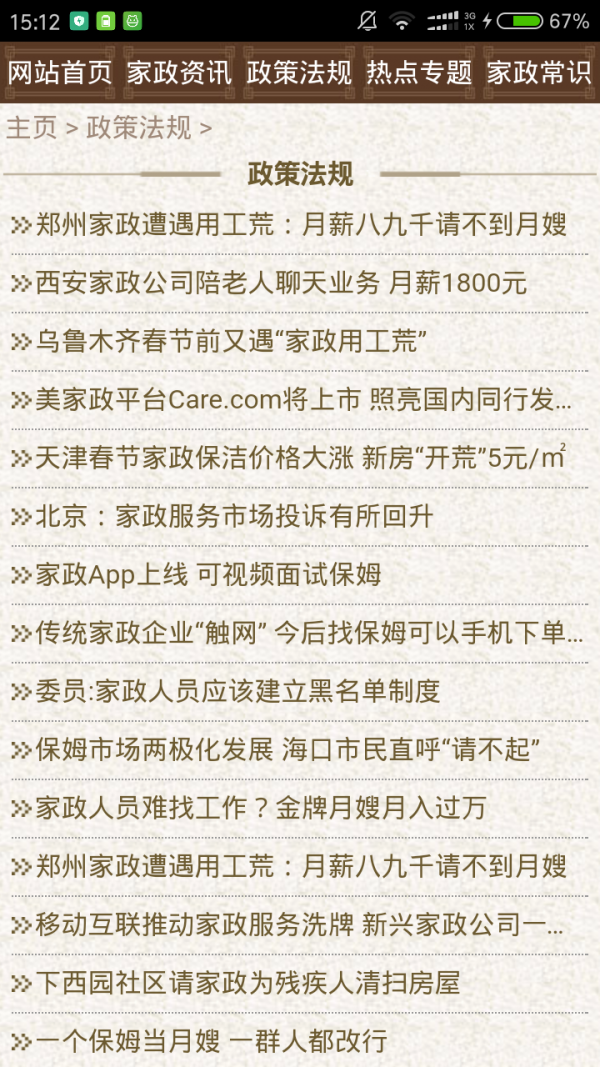
Task: Switch to the 网站首页 tab
Action: coord(60,73)
